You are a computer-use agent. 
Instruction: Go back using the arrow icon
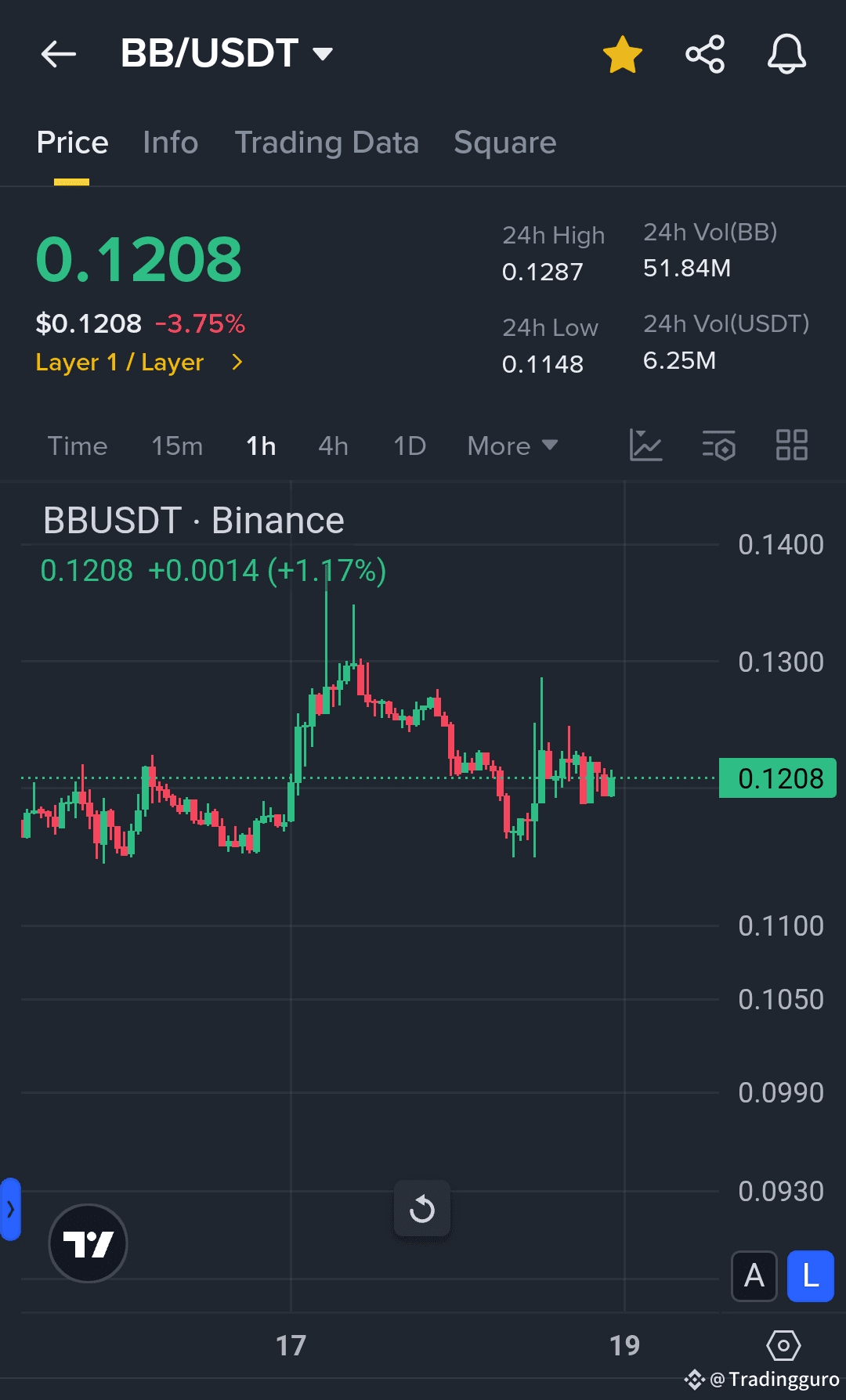(58, 54)
